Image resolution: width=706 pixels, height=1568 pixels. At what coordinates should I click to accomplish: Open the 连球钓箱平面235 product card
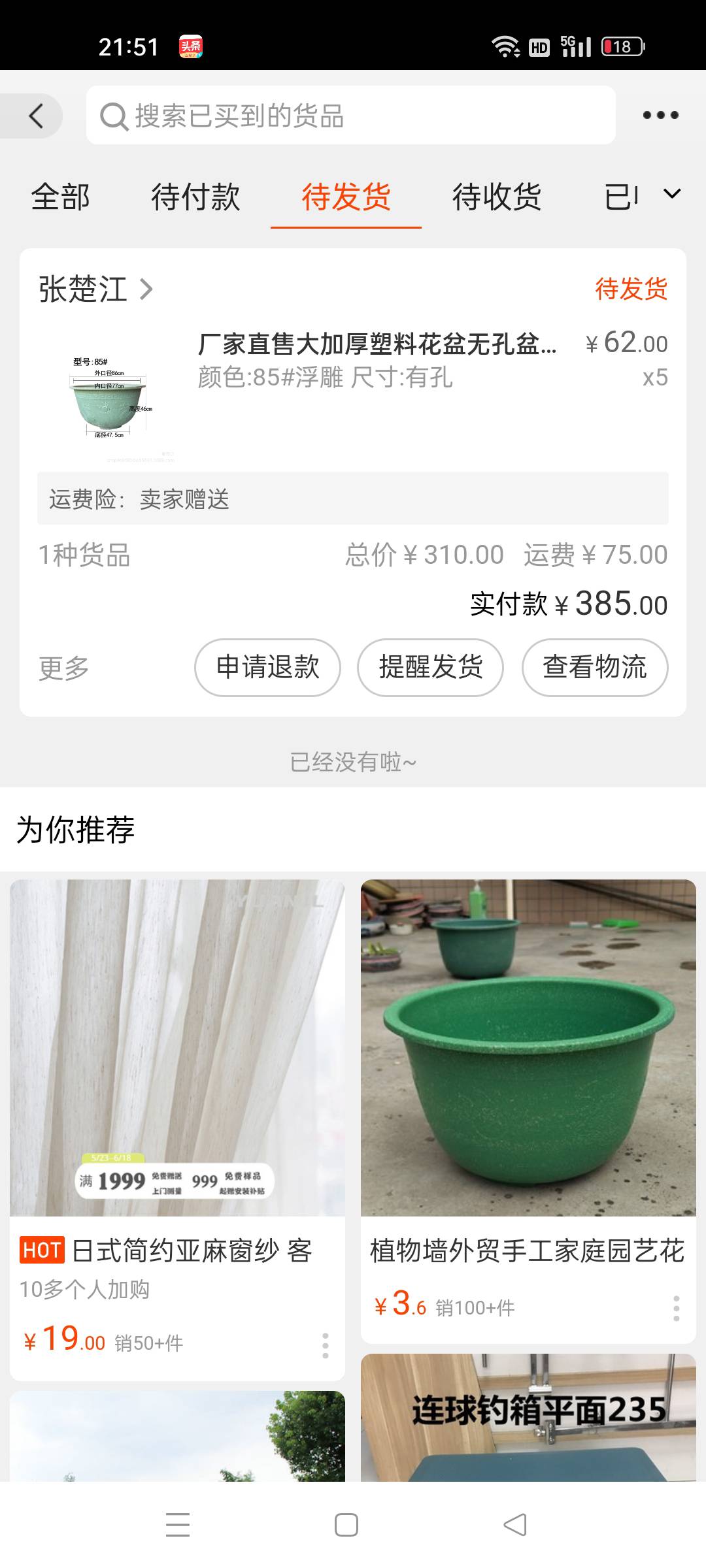pos(528,1418)
